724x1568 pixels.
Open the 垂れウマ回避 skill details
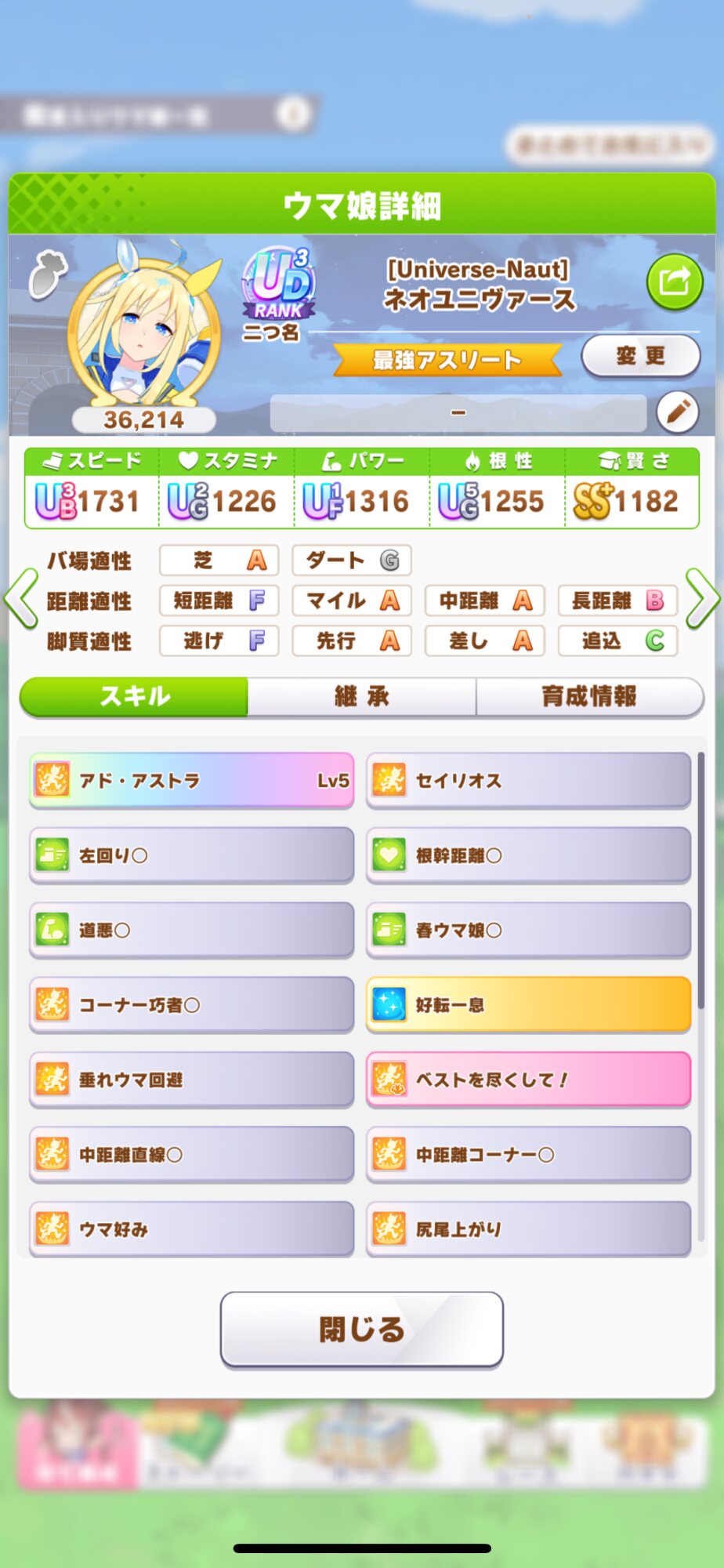(x=191, y=1080)
